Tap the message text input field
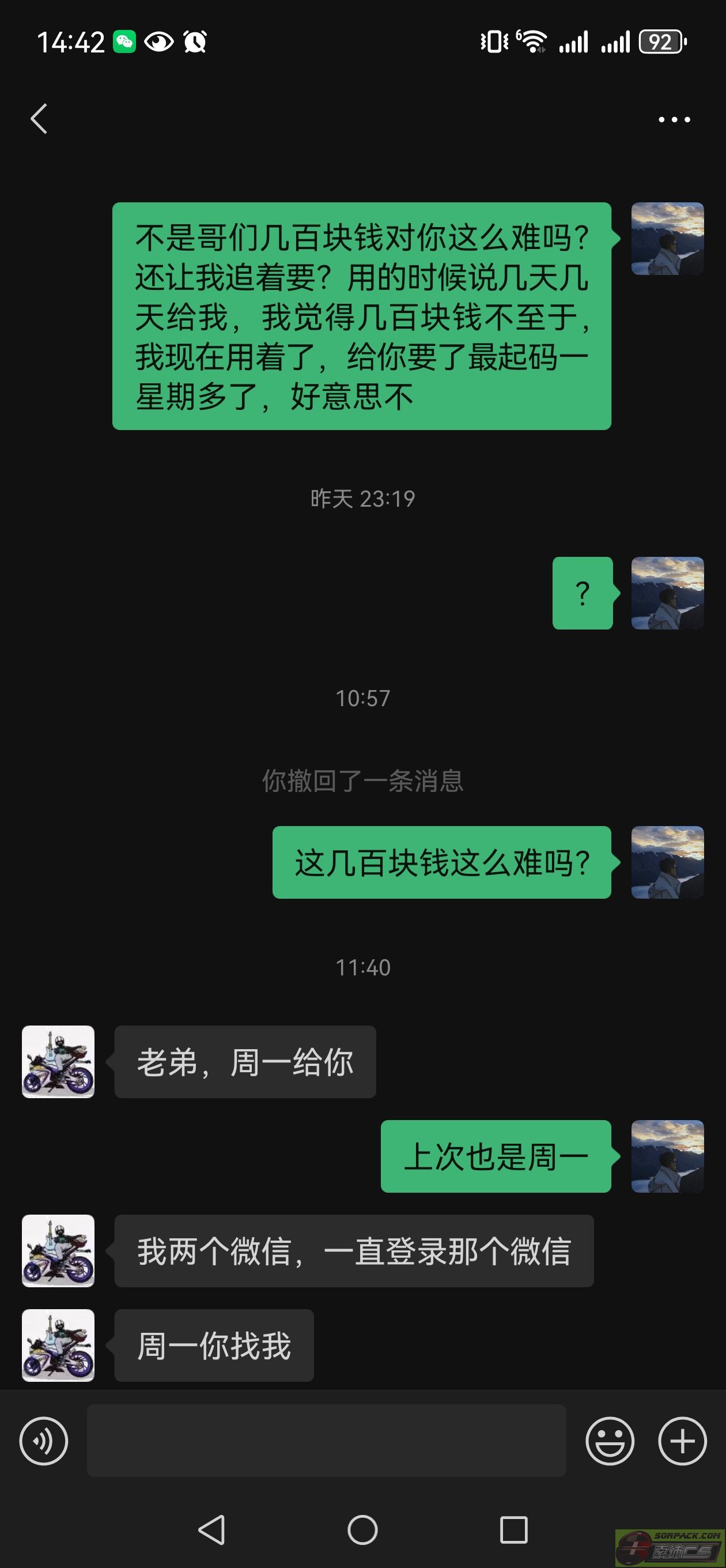 pos(327,1441)
